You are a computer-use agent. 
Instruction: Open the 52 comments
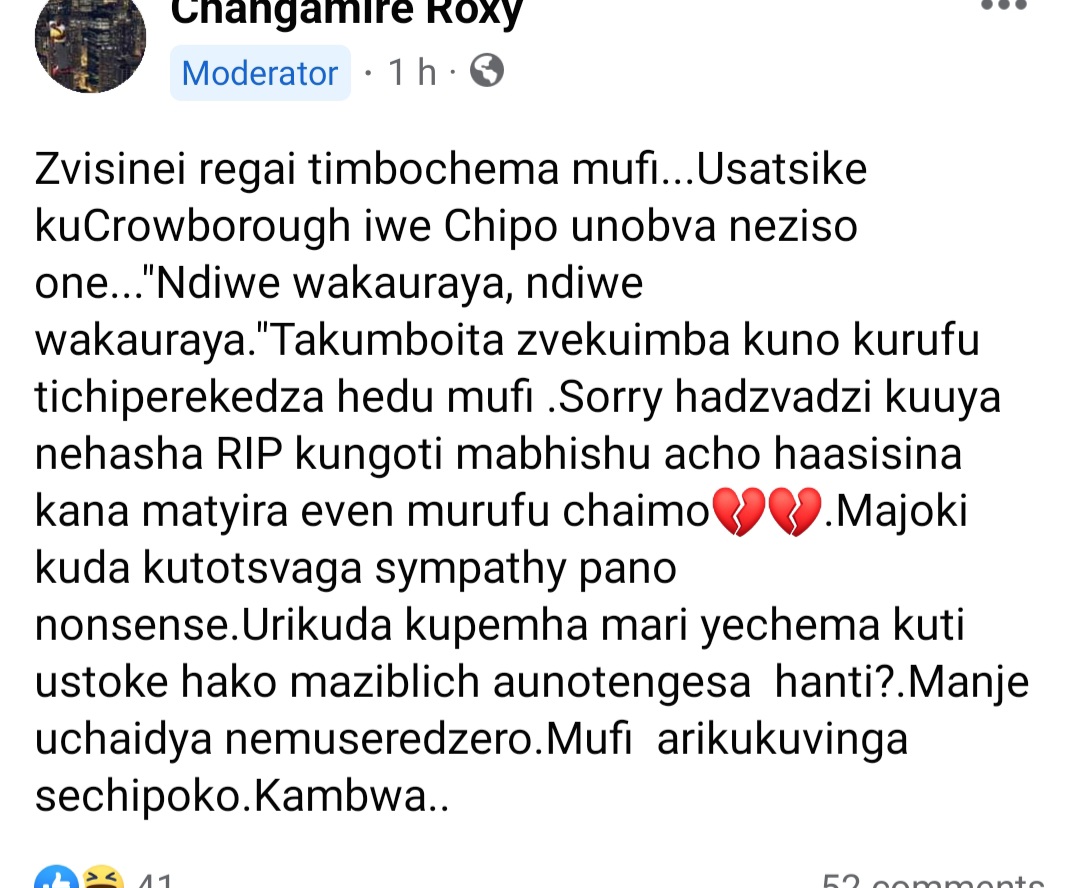click(932, 881)
